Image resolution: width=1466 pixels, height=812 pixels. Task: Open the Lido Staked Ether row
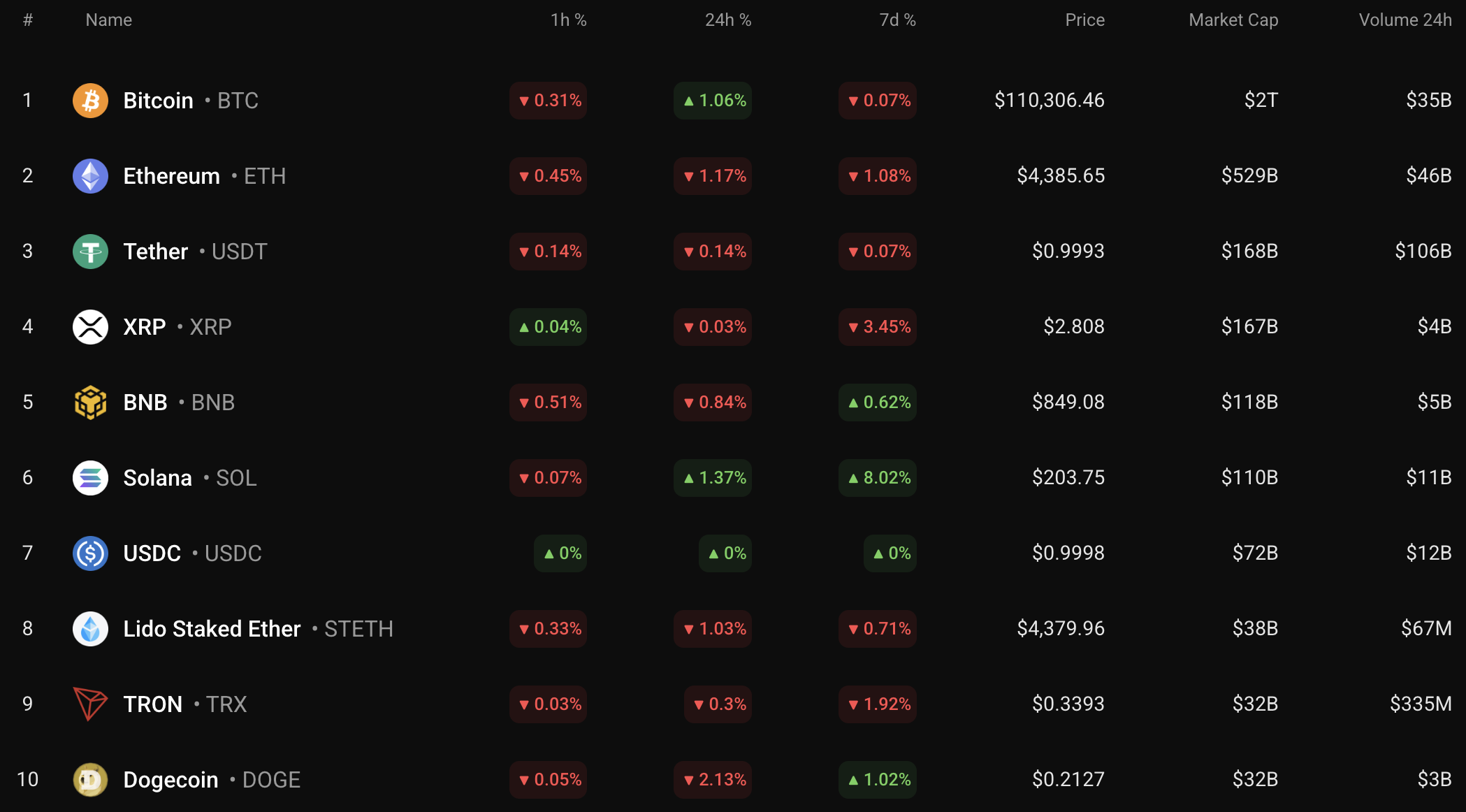(212, 629)
